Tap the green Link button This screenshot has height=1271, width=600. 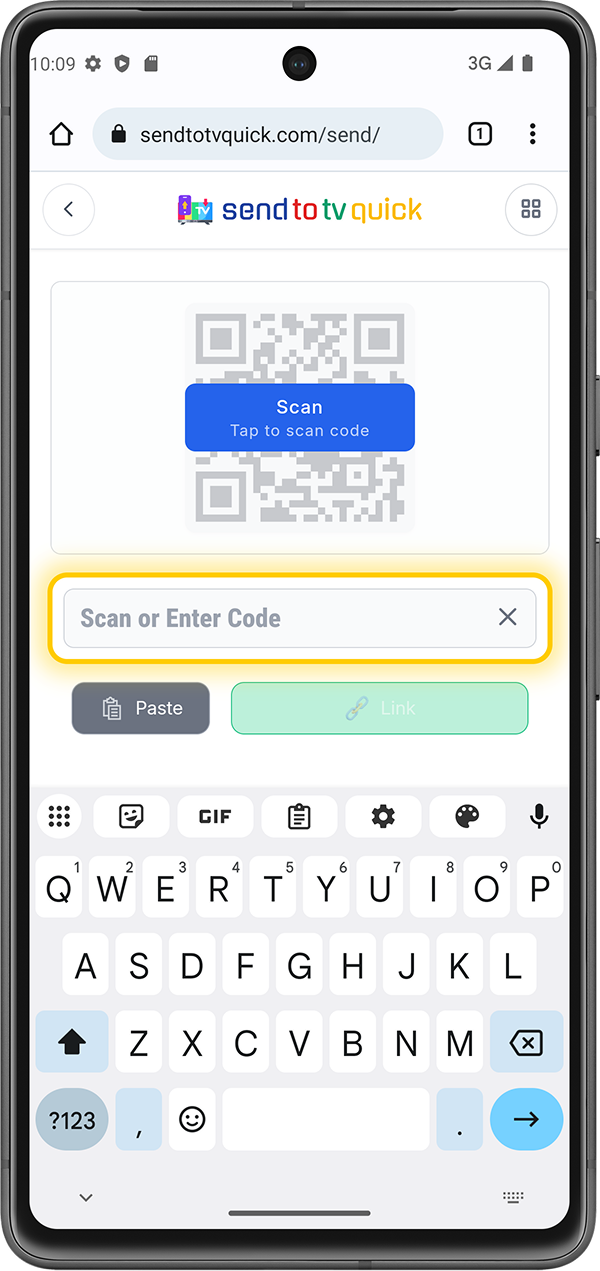379,708
